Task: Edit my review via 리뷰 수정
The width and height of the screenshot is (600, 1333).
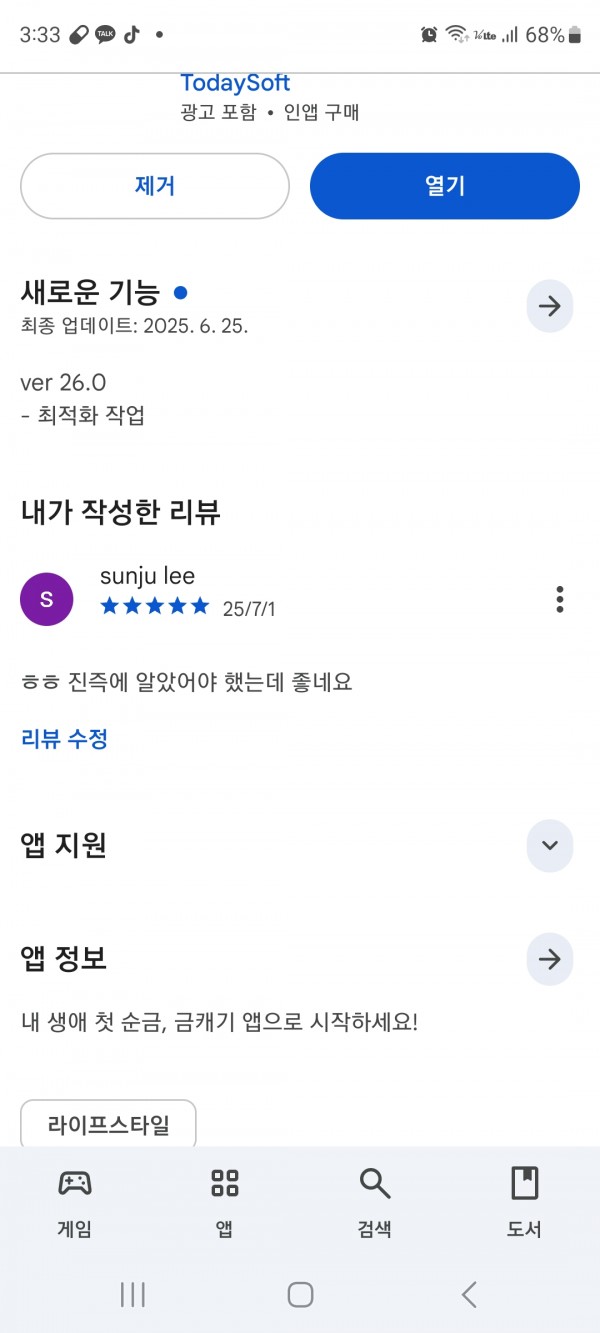Action: pyautogui.click(x=64, y=739)
